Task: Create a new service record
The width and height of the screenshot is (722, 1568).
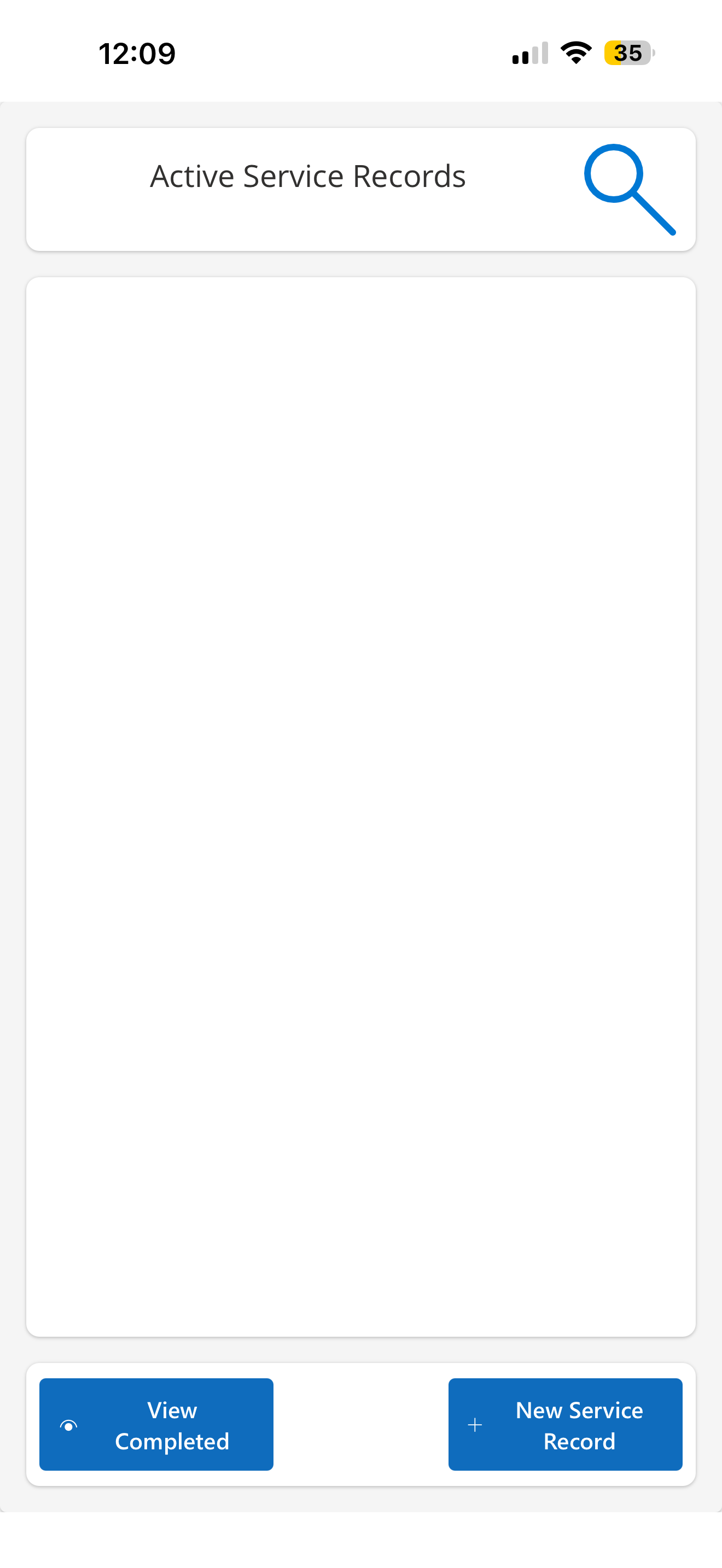Action: [x=565, y=1424]
